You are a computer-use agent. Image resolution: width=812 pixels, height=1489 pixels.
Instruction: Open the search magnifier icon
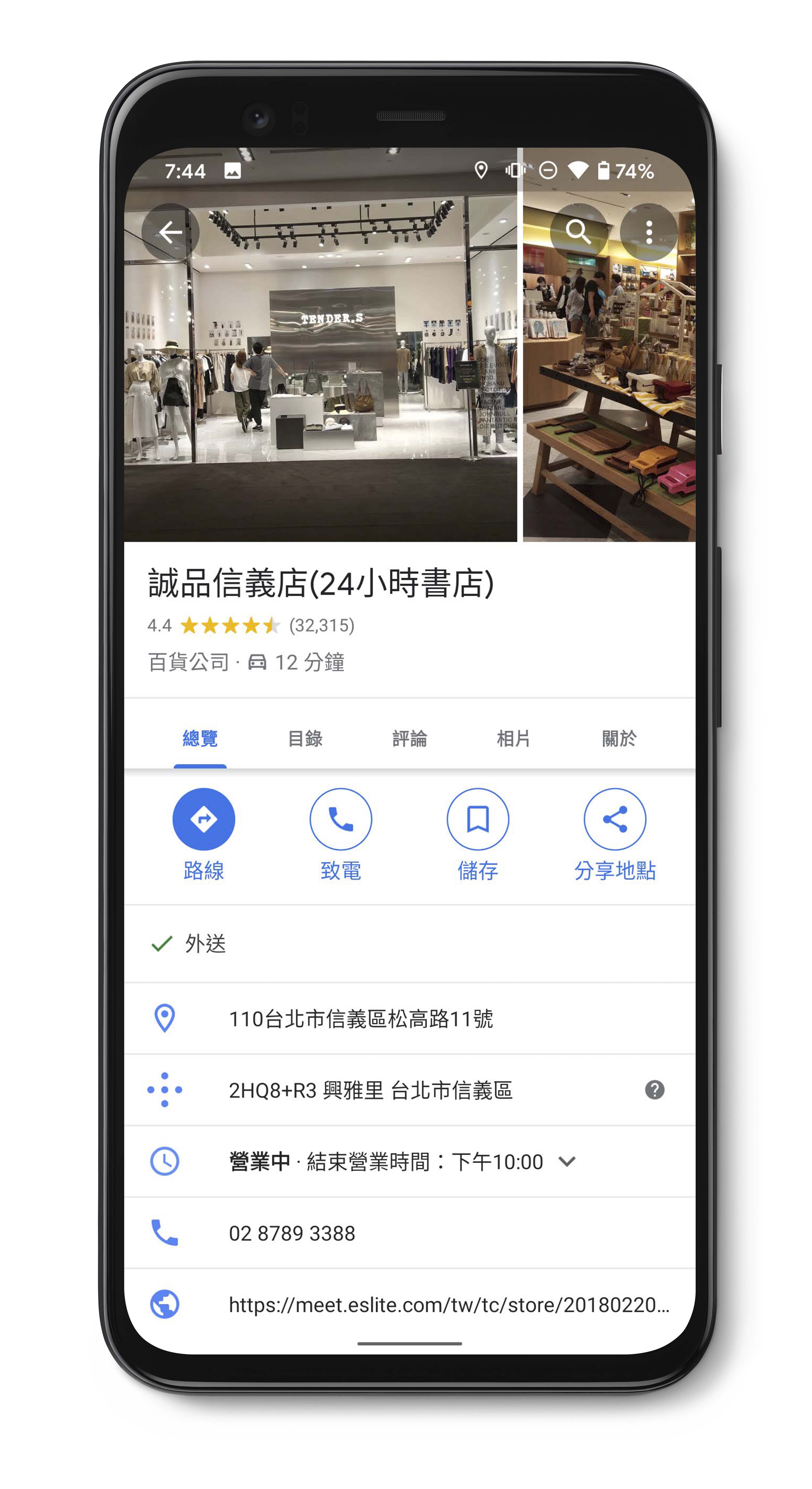578,232
